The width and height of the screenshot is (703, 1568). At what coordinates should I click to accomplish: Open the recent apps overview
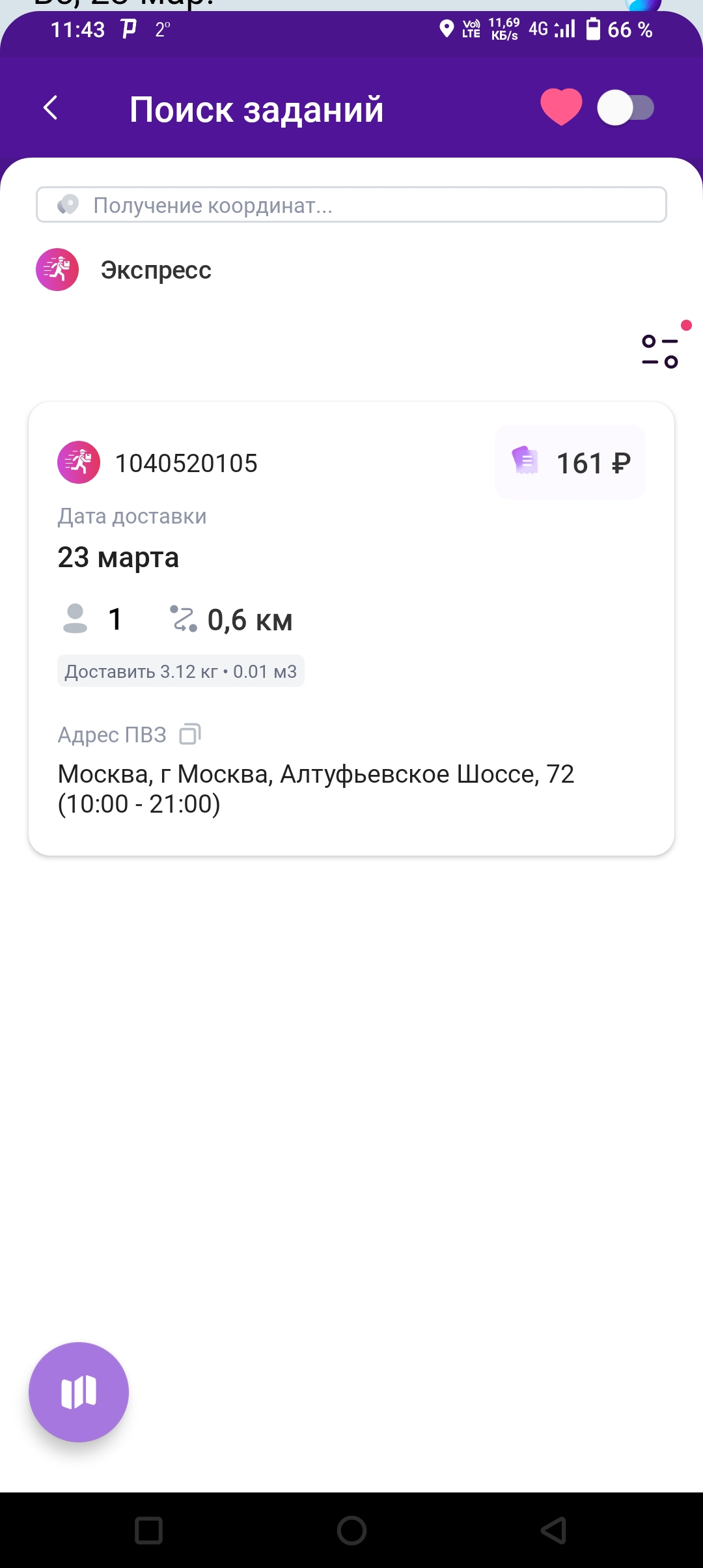[x=148, y=1530]
